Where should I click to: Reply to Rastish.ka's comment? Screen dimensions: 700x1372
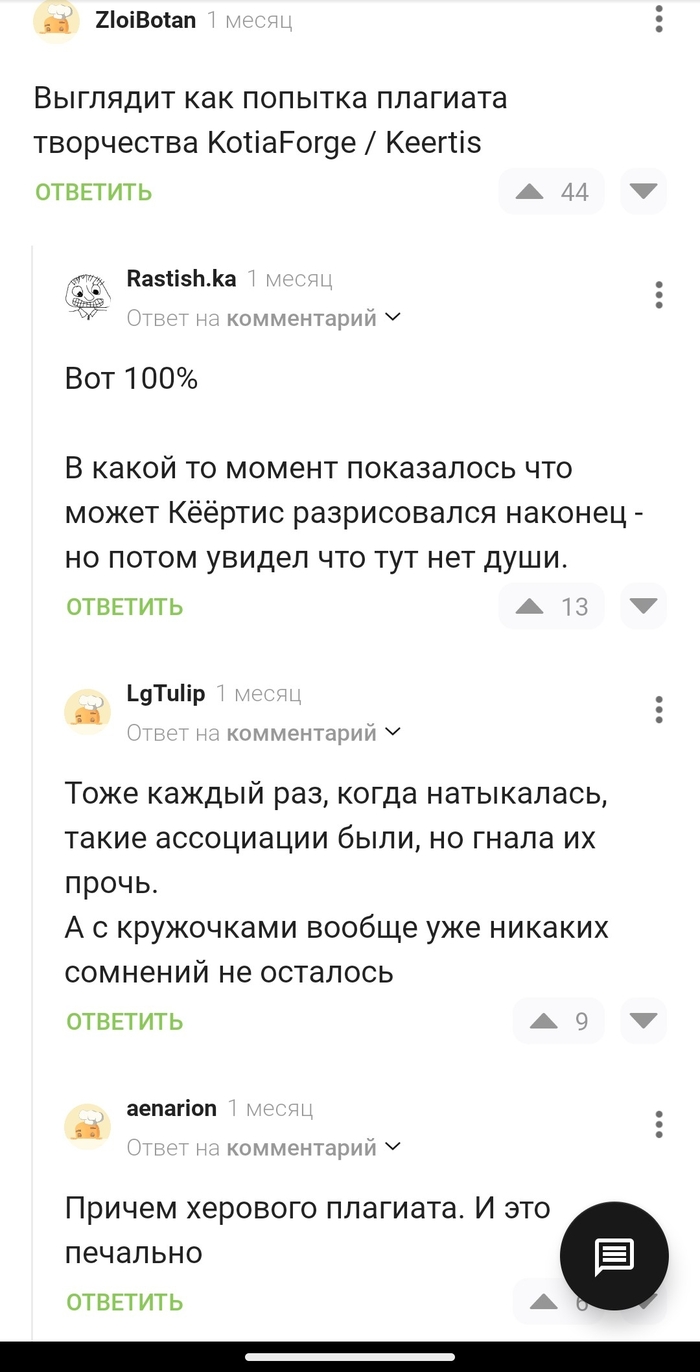[x=125, y=606]
